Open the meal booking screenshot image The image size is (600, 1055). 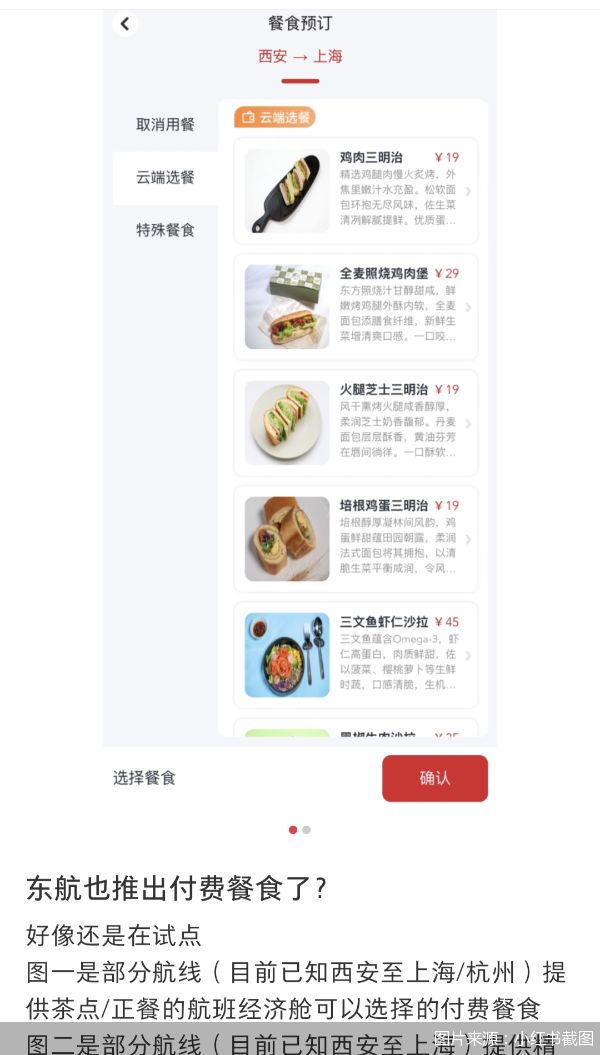[x=300, y=400]
